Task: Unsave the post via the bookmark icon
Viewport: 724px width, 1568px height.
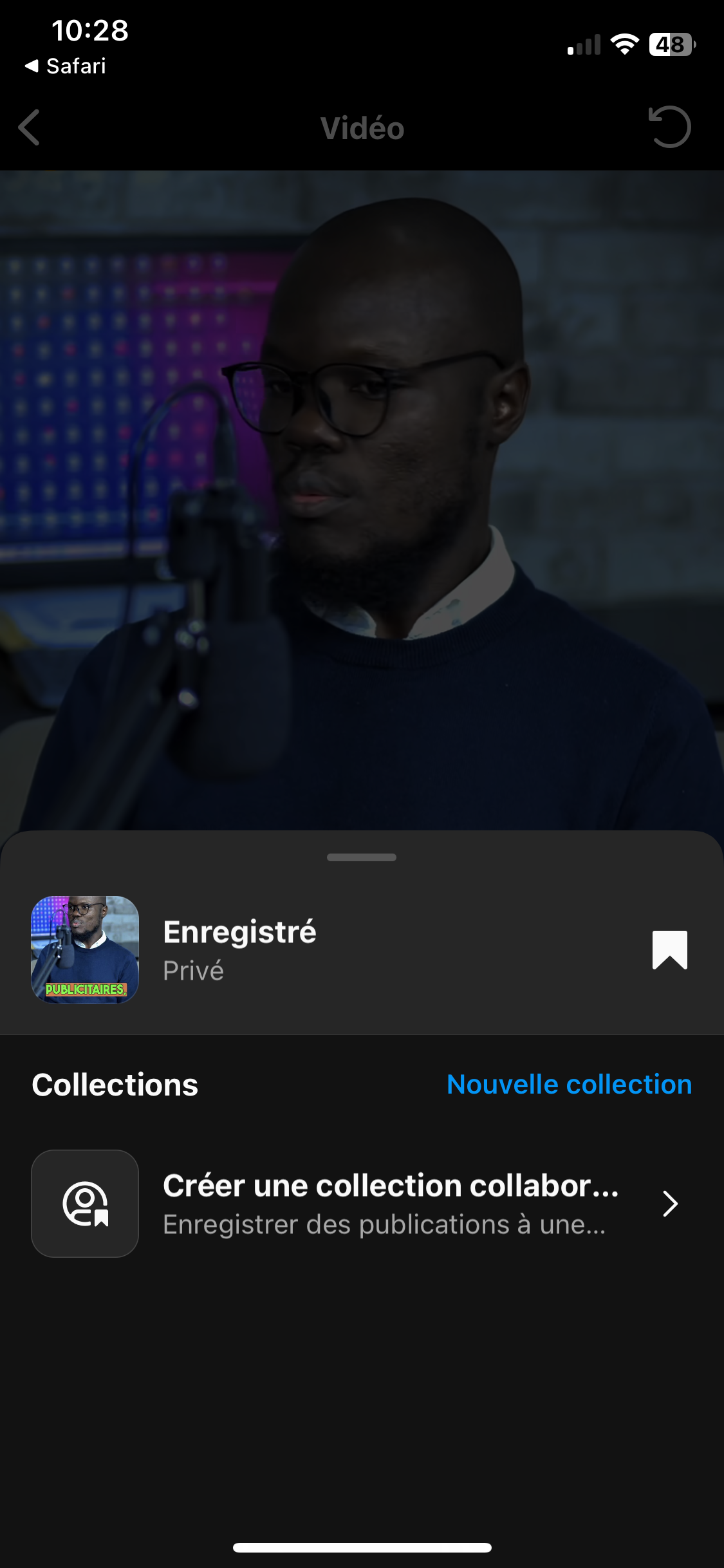Action: pos(669,949)
